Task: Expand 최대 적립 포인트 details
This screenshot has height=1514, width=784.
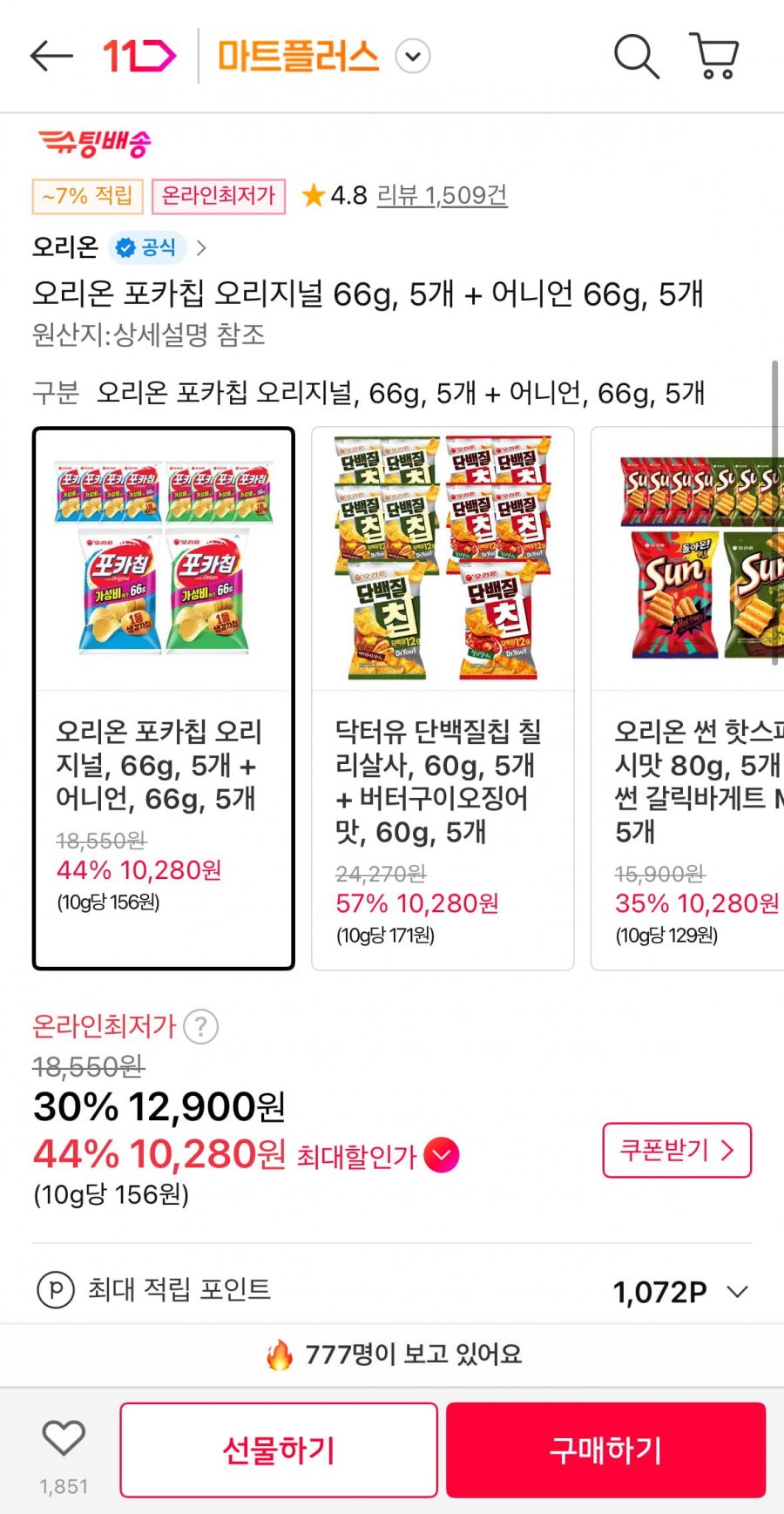Action: pos(737,1291)
